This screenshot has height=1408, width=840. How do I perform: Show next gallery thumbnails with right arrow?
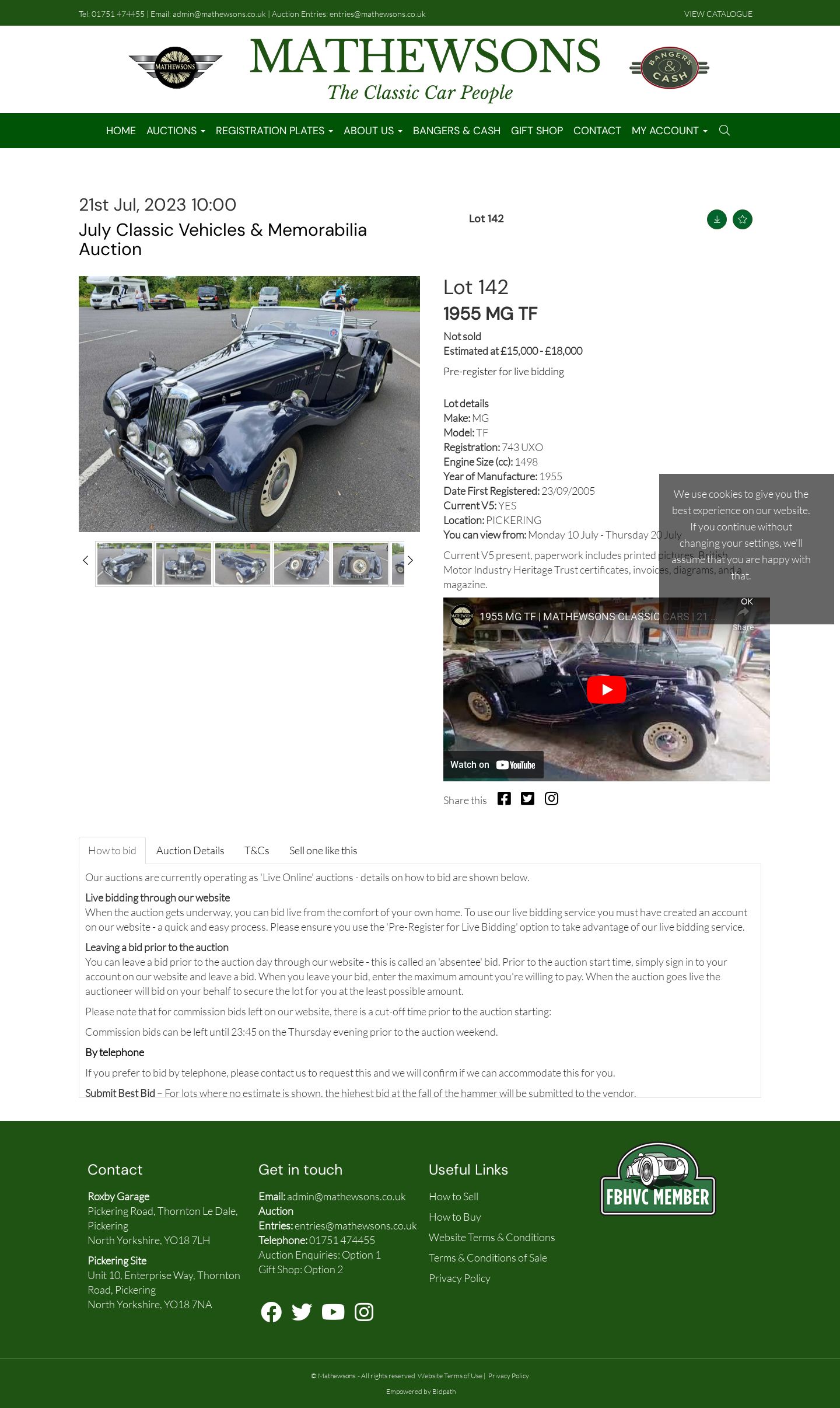(x=410, y=560)
